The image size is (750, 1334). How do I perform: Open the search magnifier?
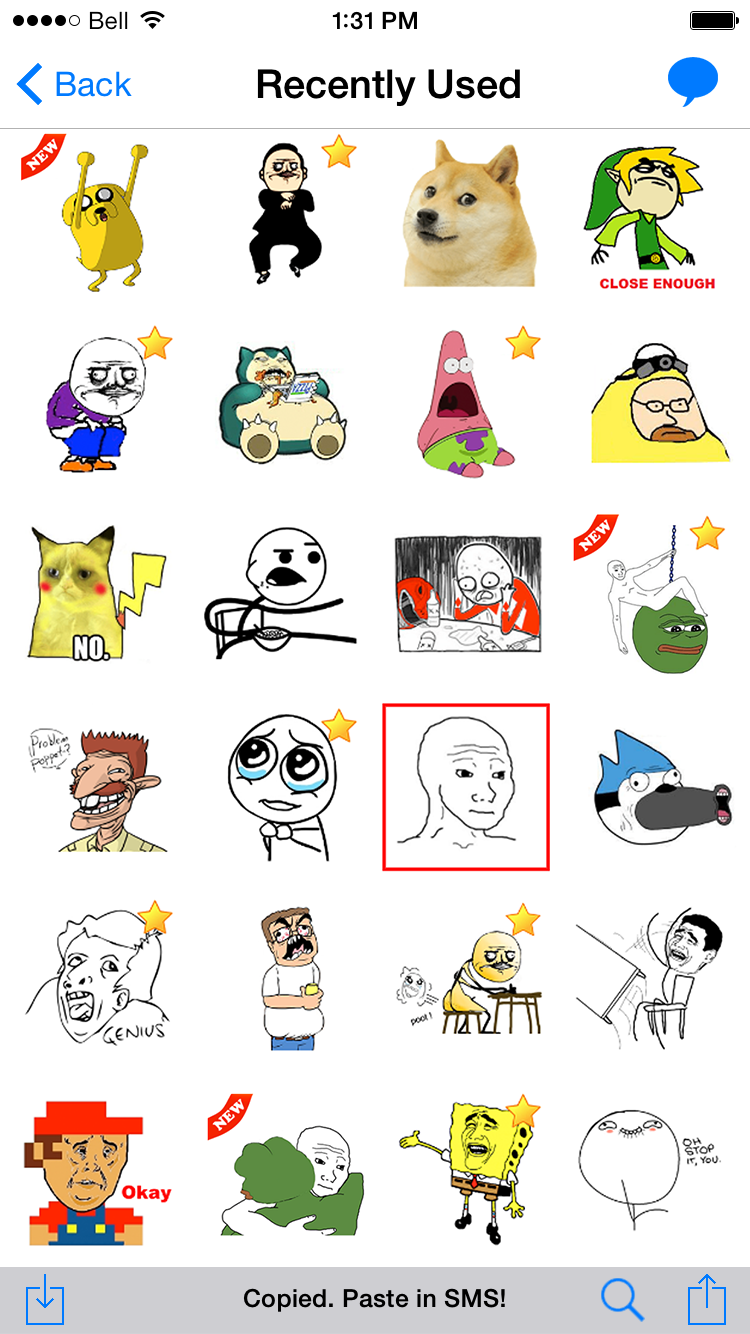tap(622, 1300)
